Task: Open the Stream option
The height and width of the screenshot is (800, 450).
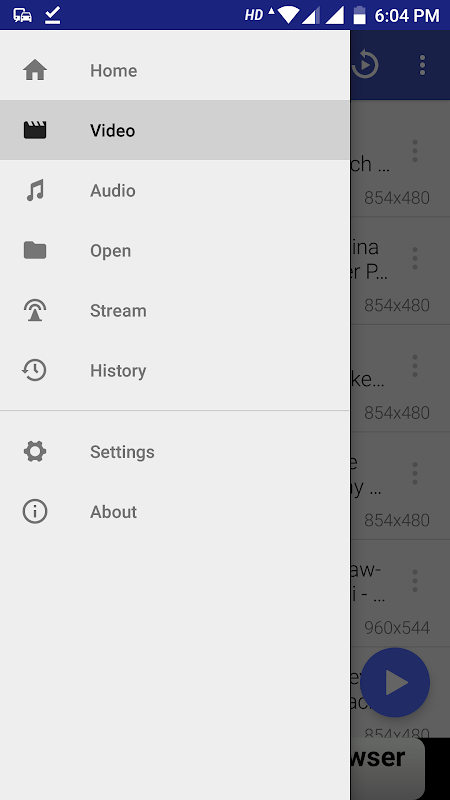Action: point(175,310)
